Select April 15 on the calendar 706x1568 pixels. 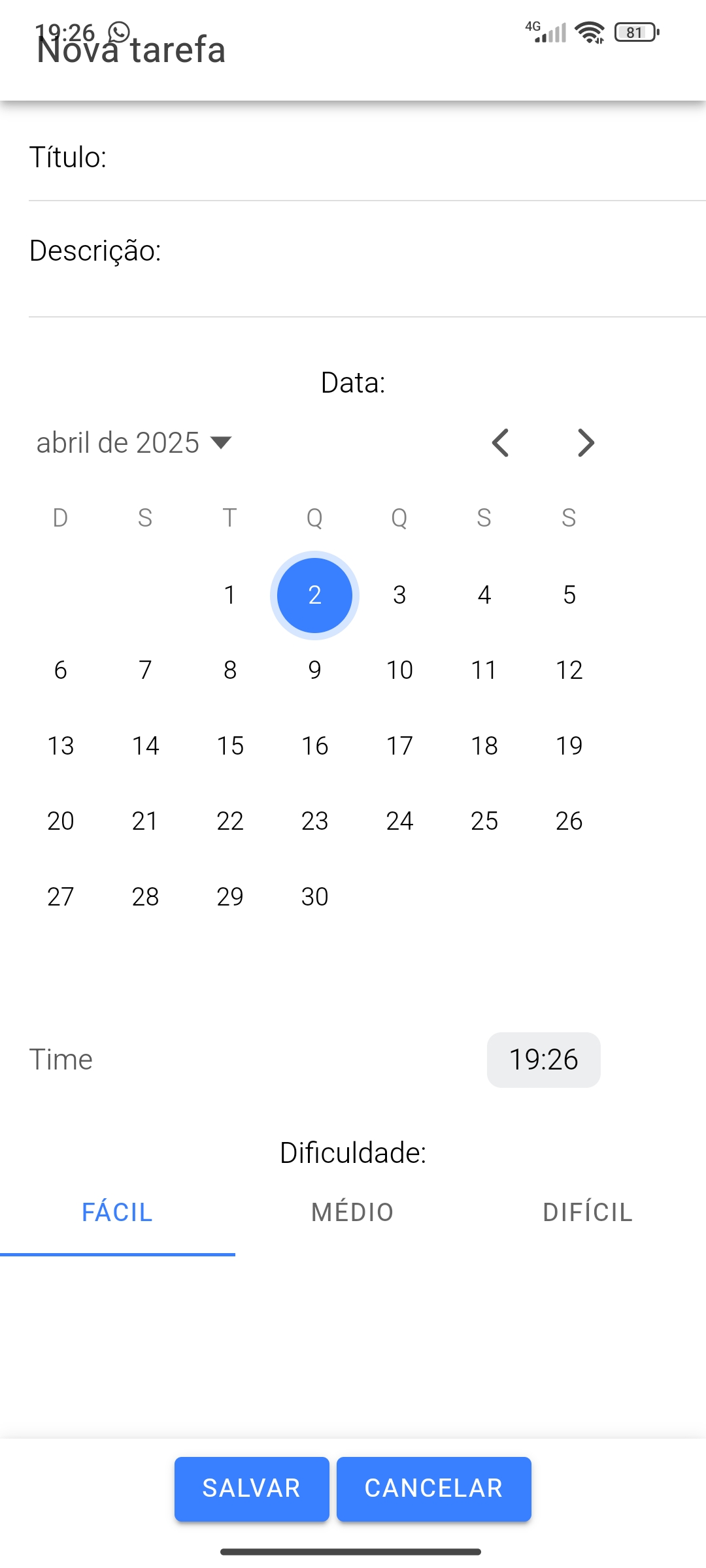(230, 745)
